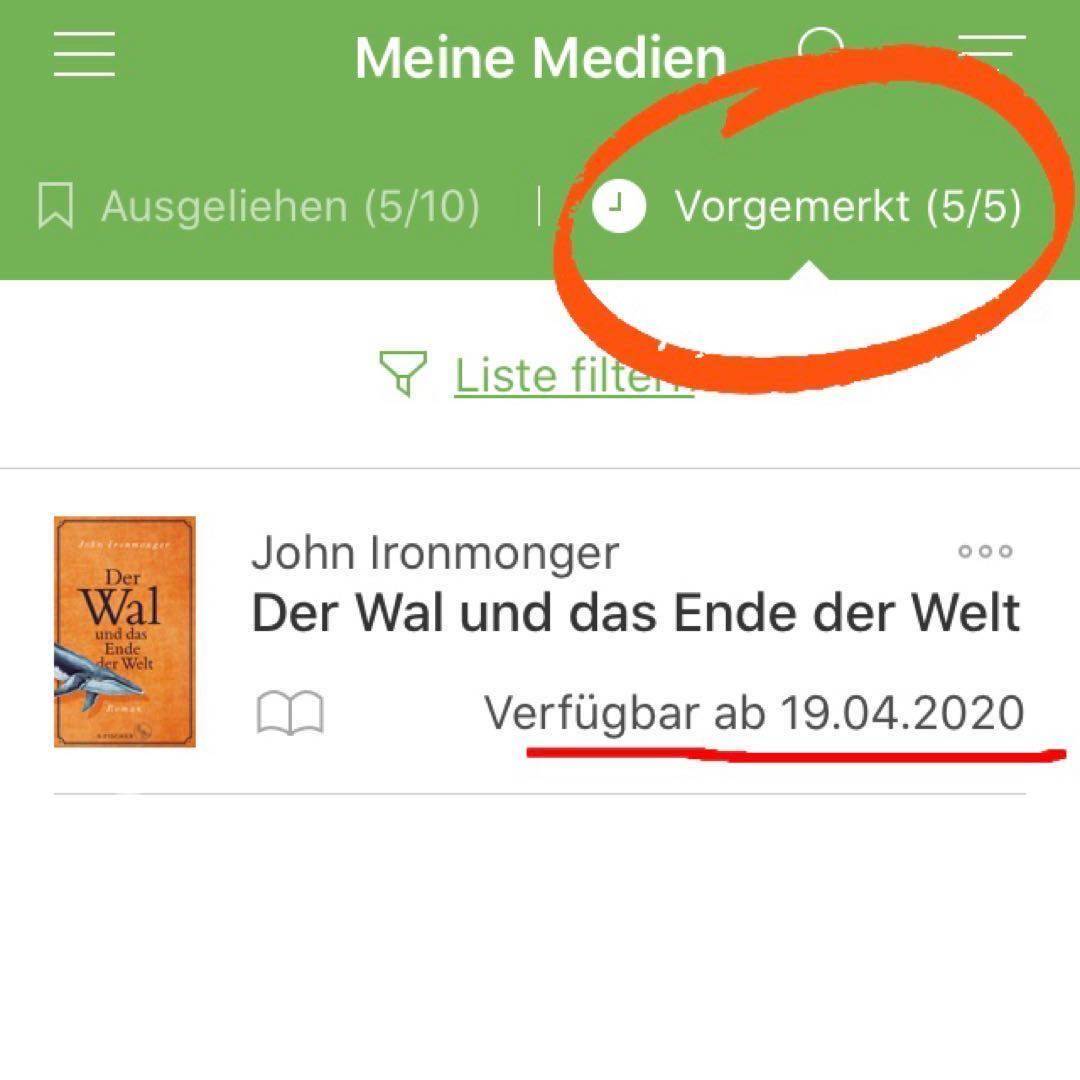Open the search magnifier icon
Image resolution: width=1080 pixels, height=1080 pixels.
click(x=822, y=48)
